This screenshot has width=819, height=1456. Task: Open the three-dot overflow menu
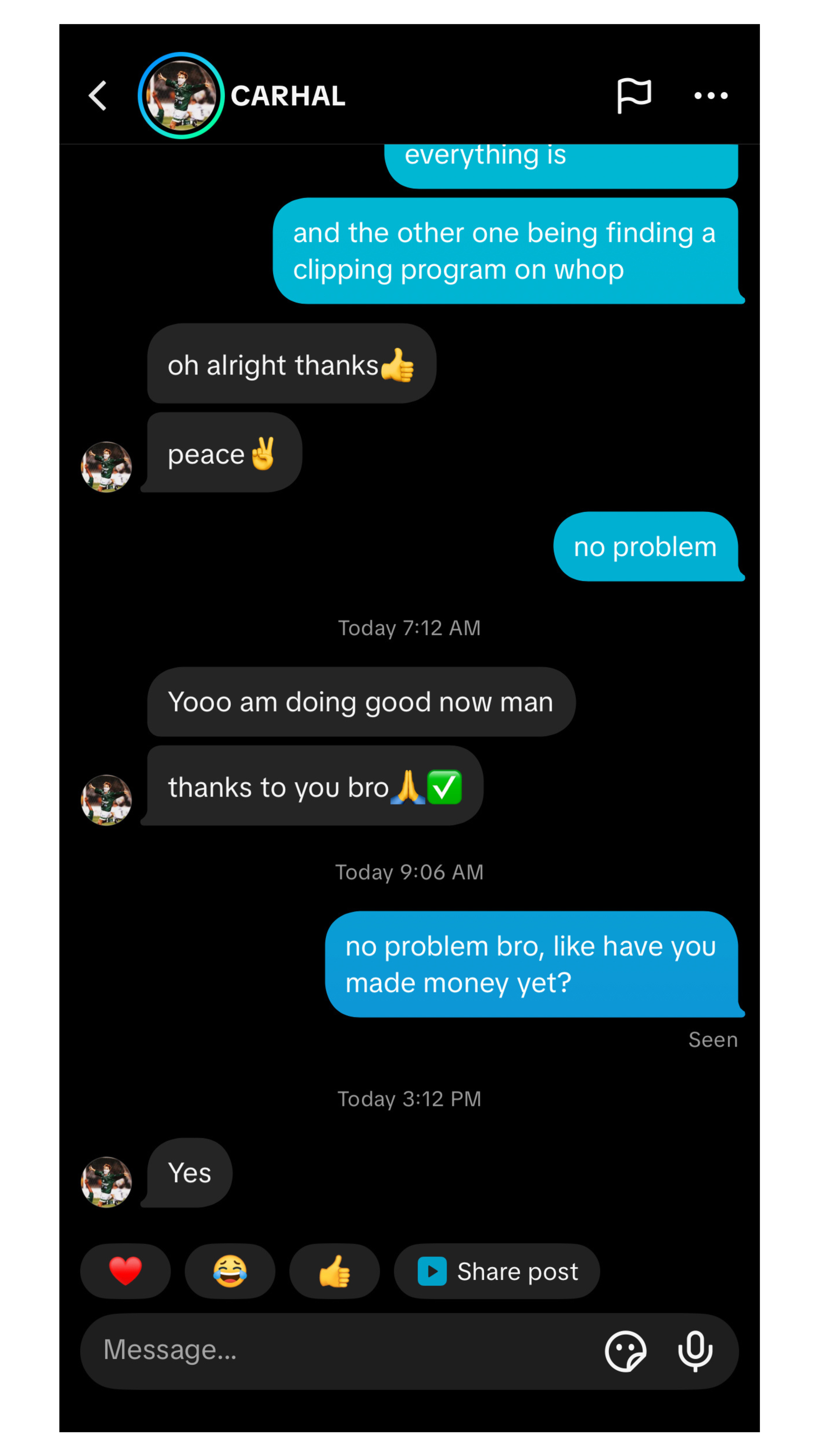[x=710, y=96]
